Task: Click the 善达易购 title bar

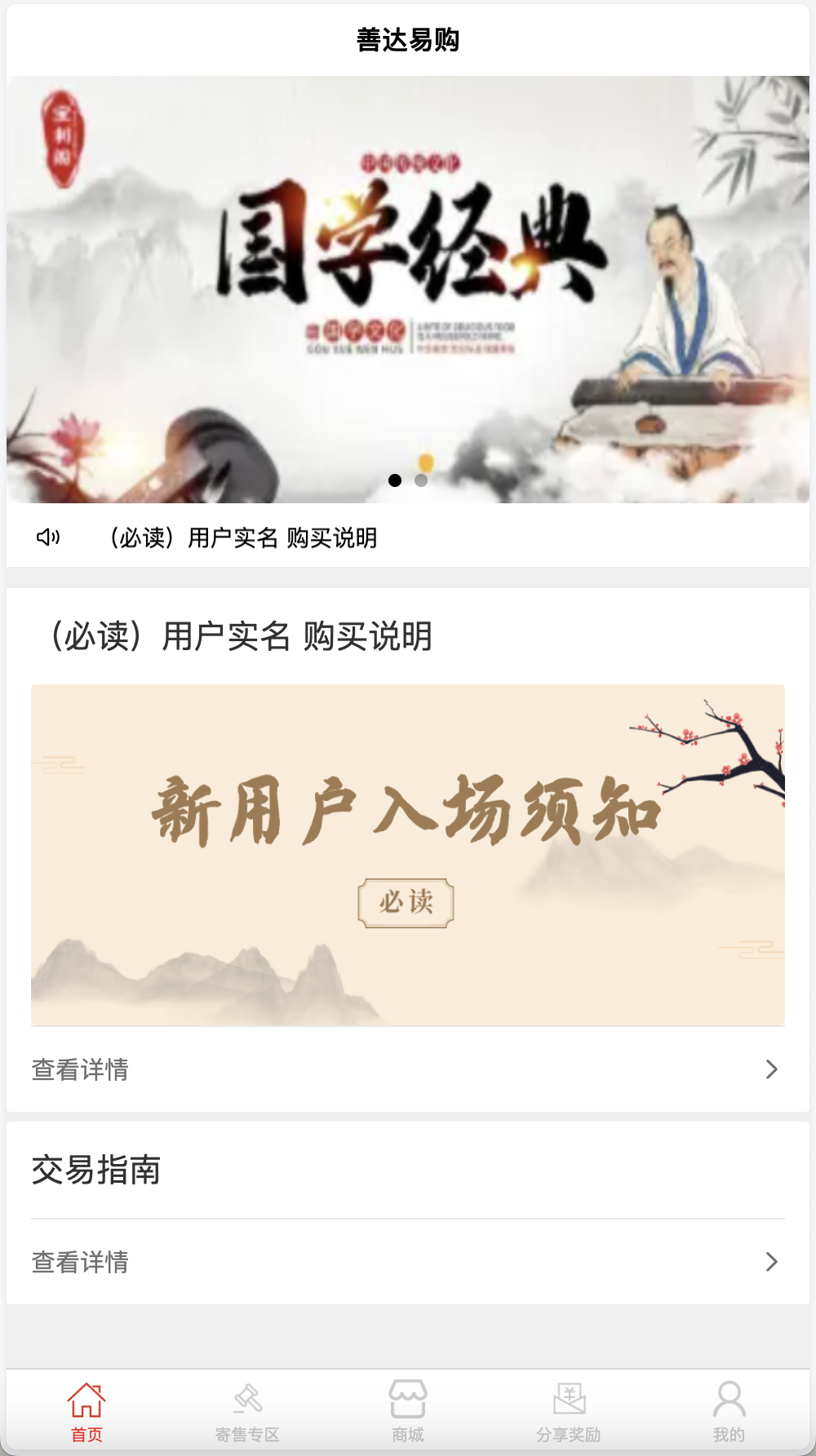Action: point(408,37)
